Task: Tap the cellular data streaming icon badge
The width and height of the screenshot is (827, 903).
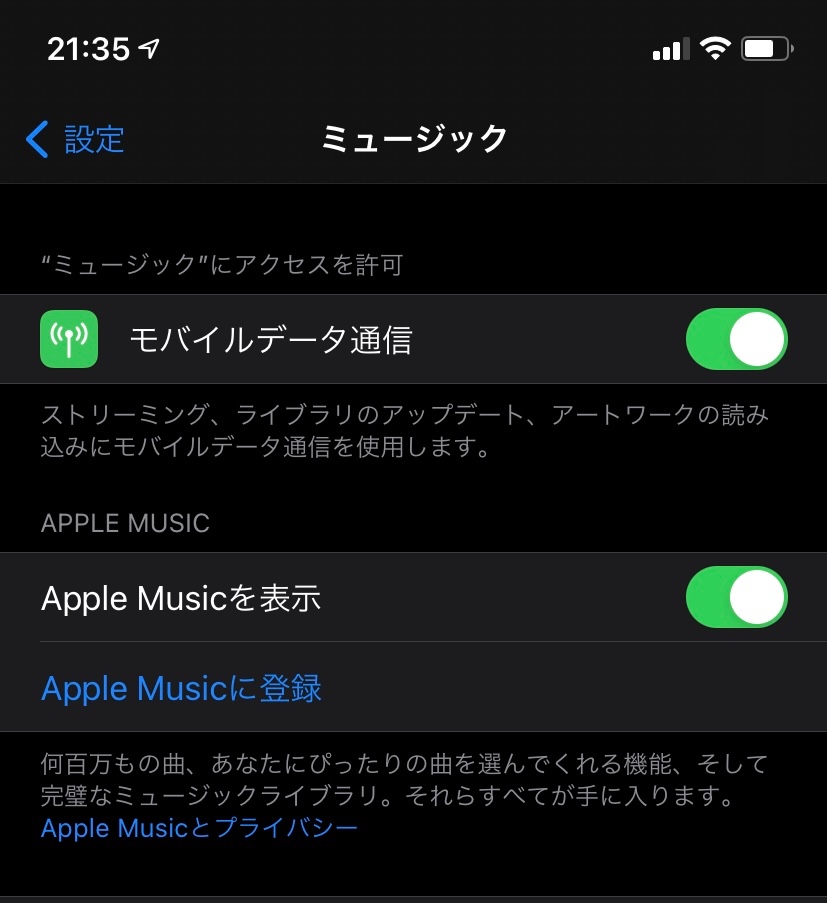Action: pyautogui.click(x=68, y=338)
